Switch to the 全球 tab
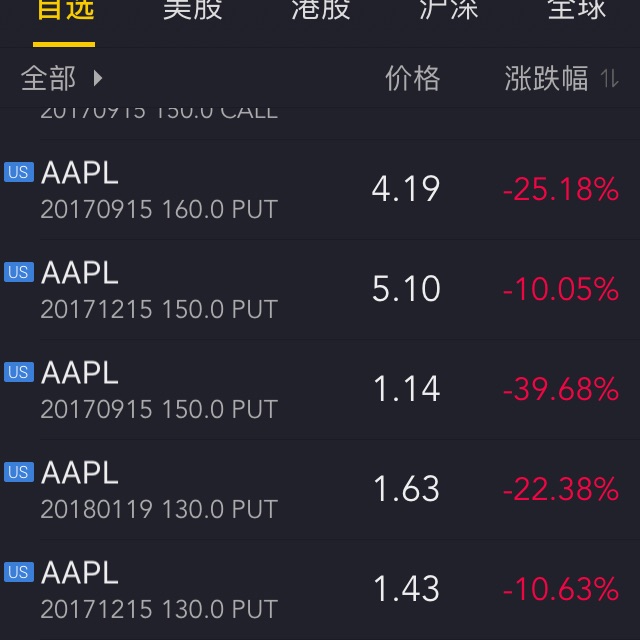Screen dimensions: 640x640 point(577,10)
